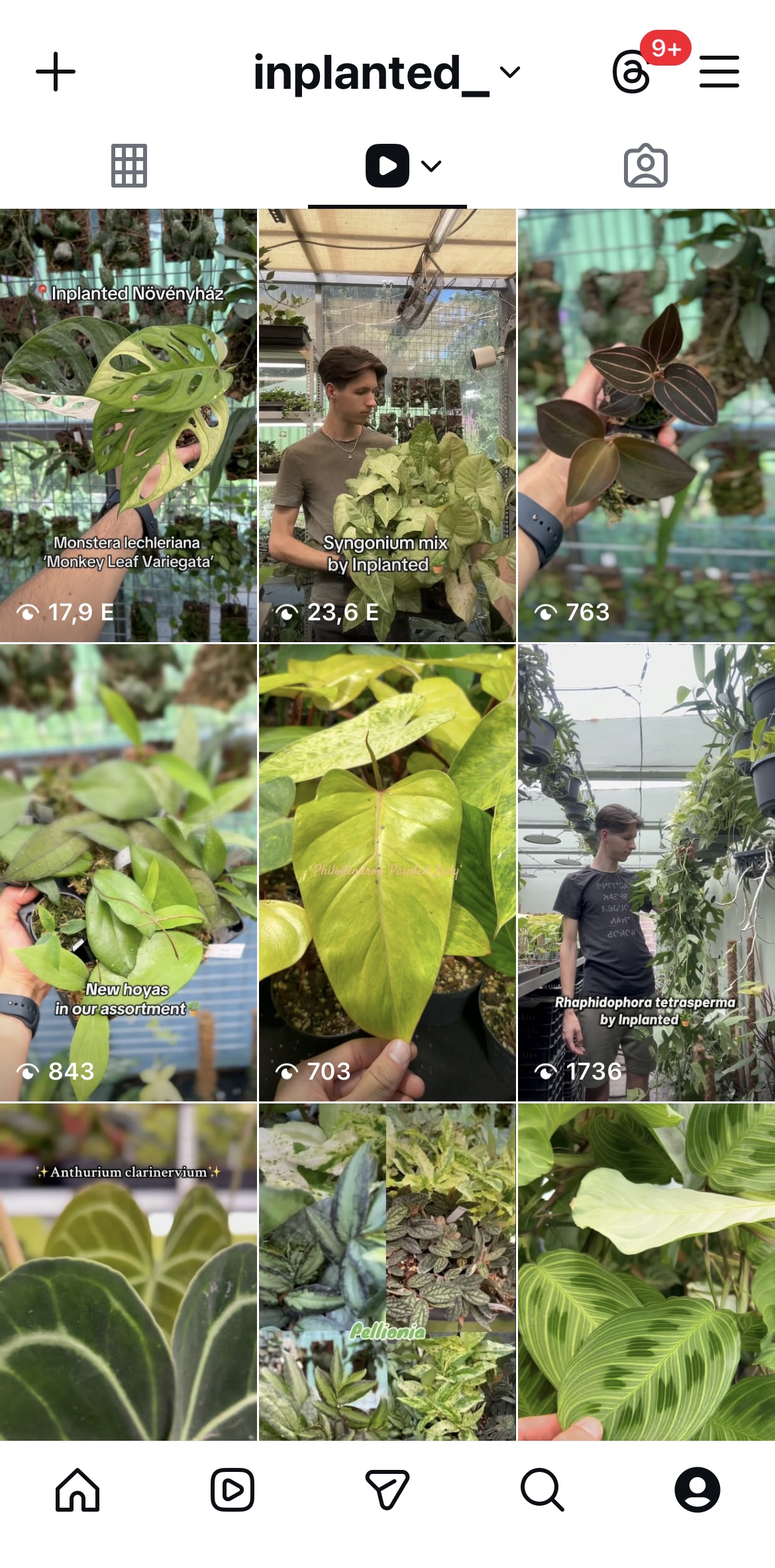Open the reel with 763 views

(646, 425)
